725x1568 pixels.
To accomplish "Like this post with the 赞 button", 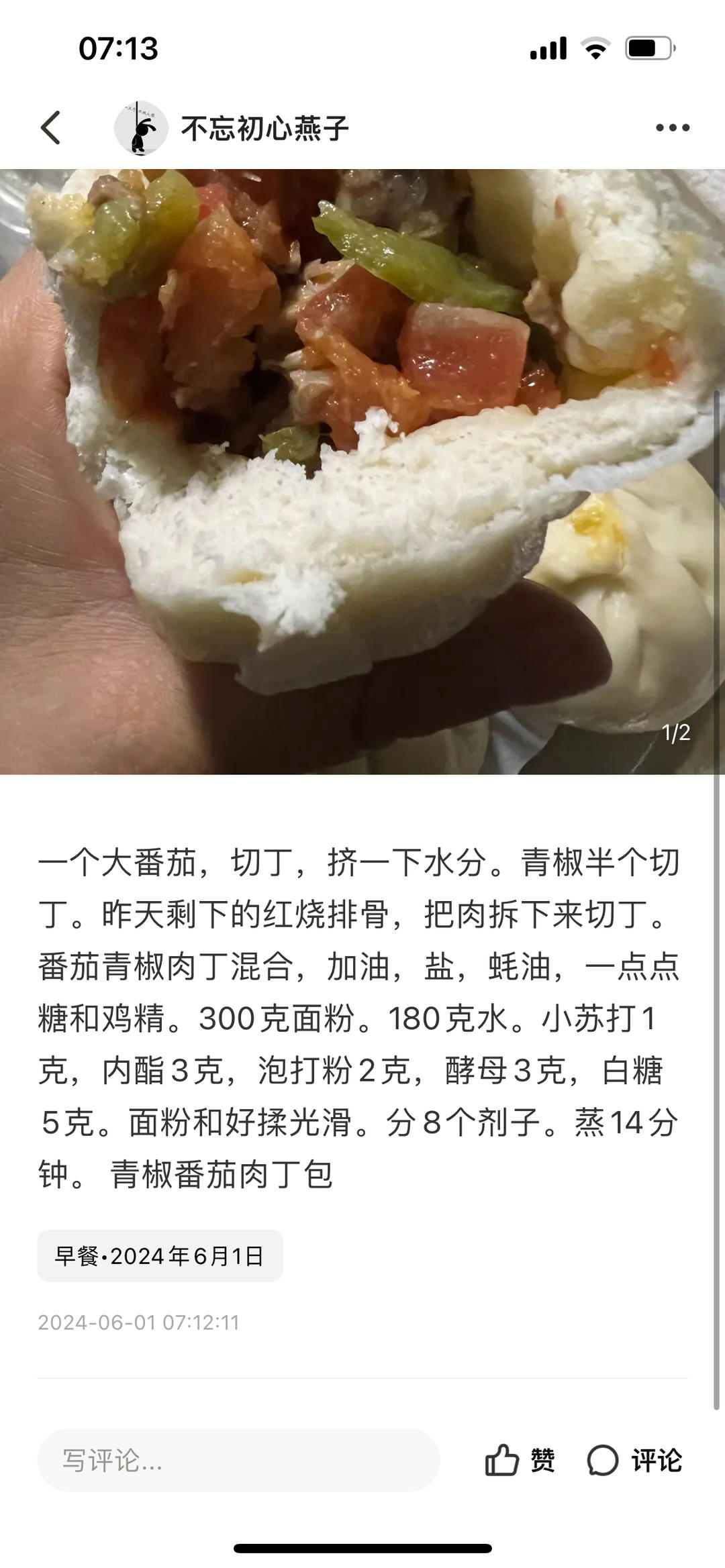I will tap(520, 1460).
